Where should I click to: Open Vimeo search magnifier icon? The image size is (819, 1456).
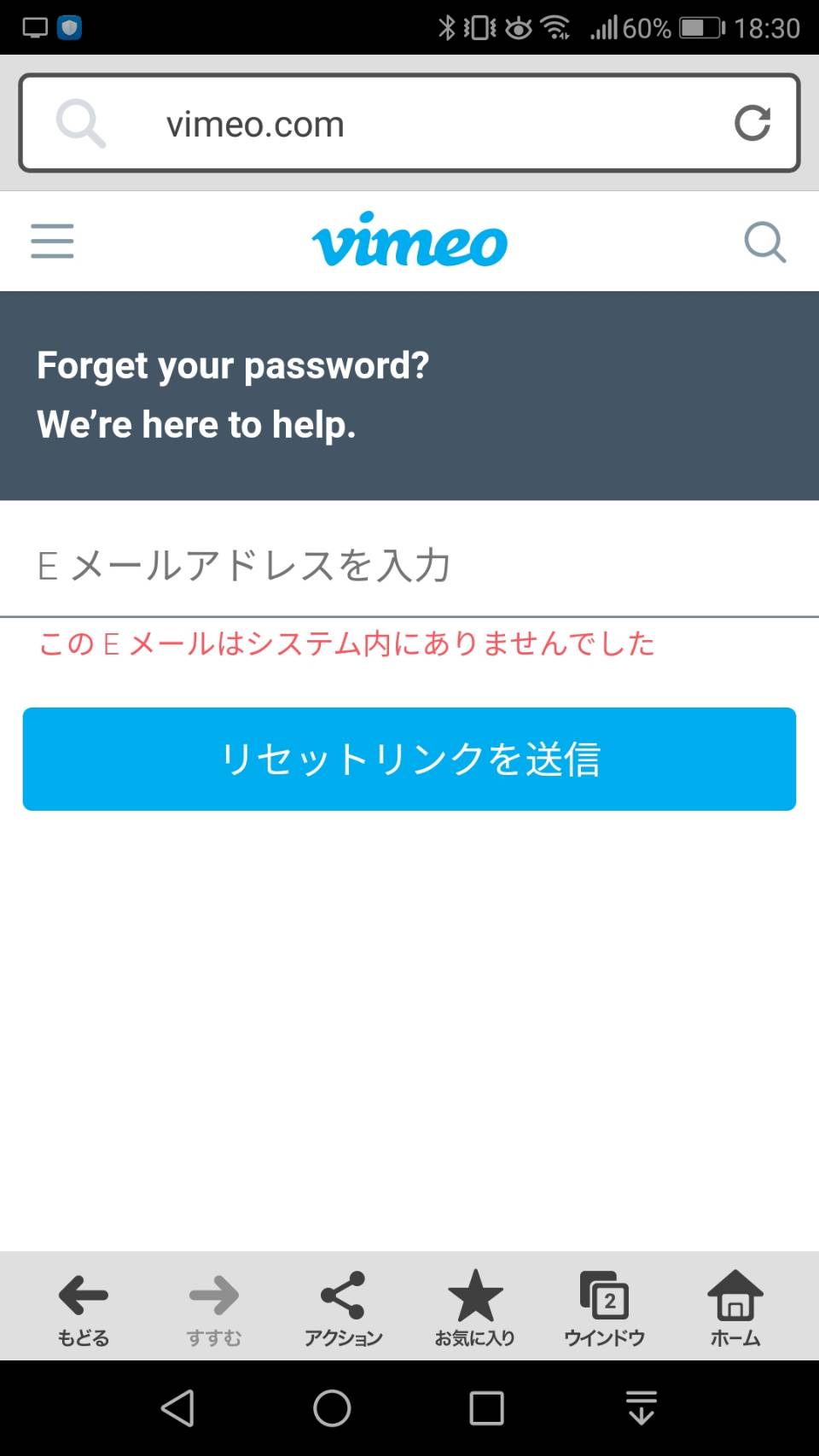pos(764,242)
